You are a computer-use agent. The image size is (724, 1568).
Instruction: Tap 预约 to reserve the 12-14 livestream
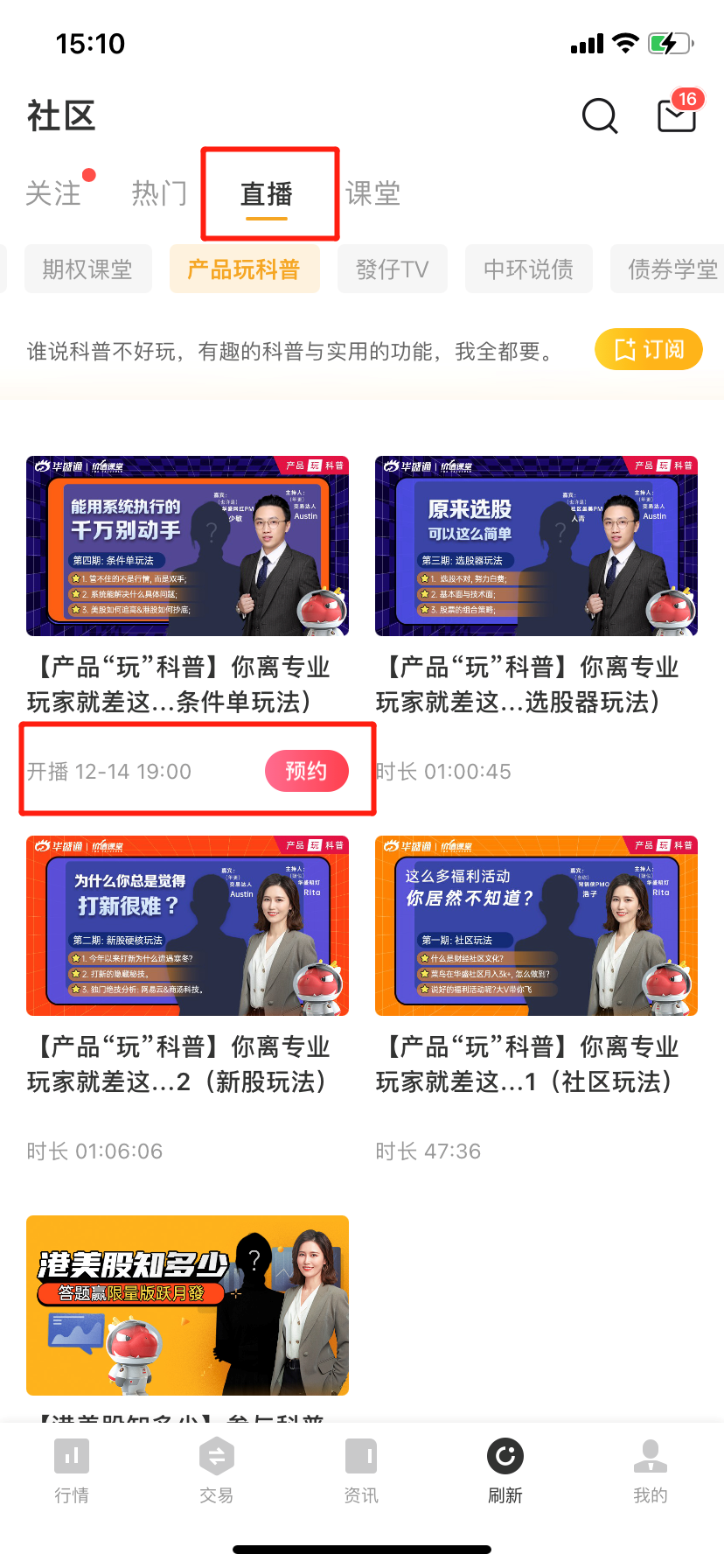306,771
